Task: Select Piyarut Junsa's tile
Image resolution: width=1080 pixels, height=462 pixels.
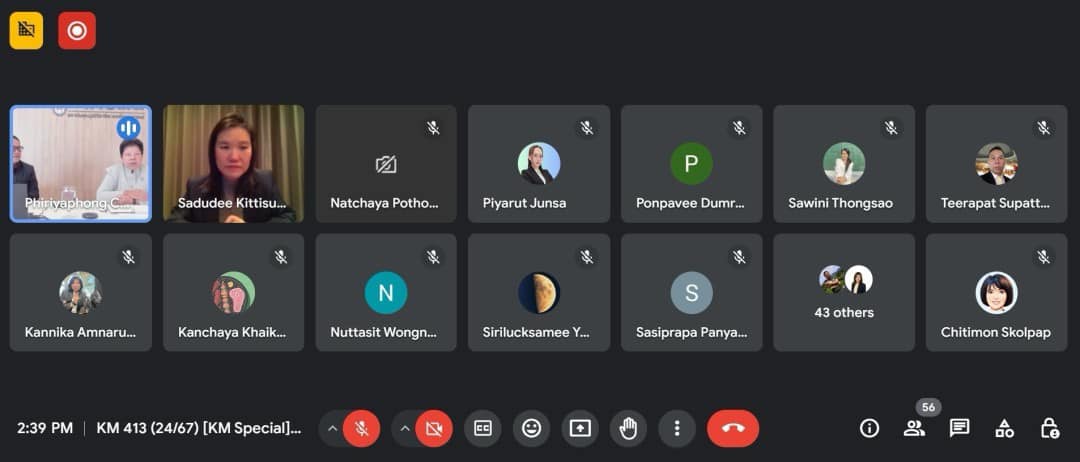Action: (x=539, y=163)
